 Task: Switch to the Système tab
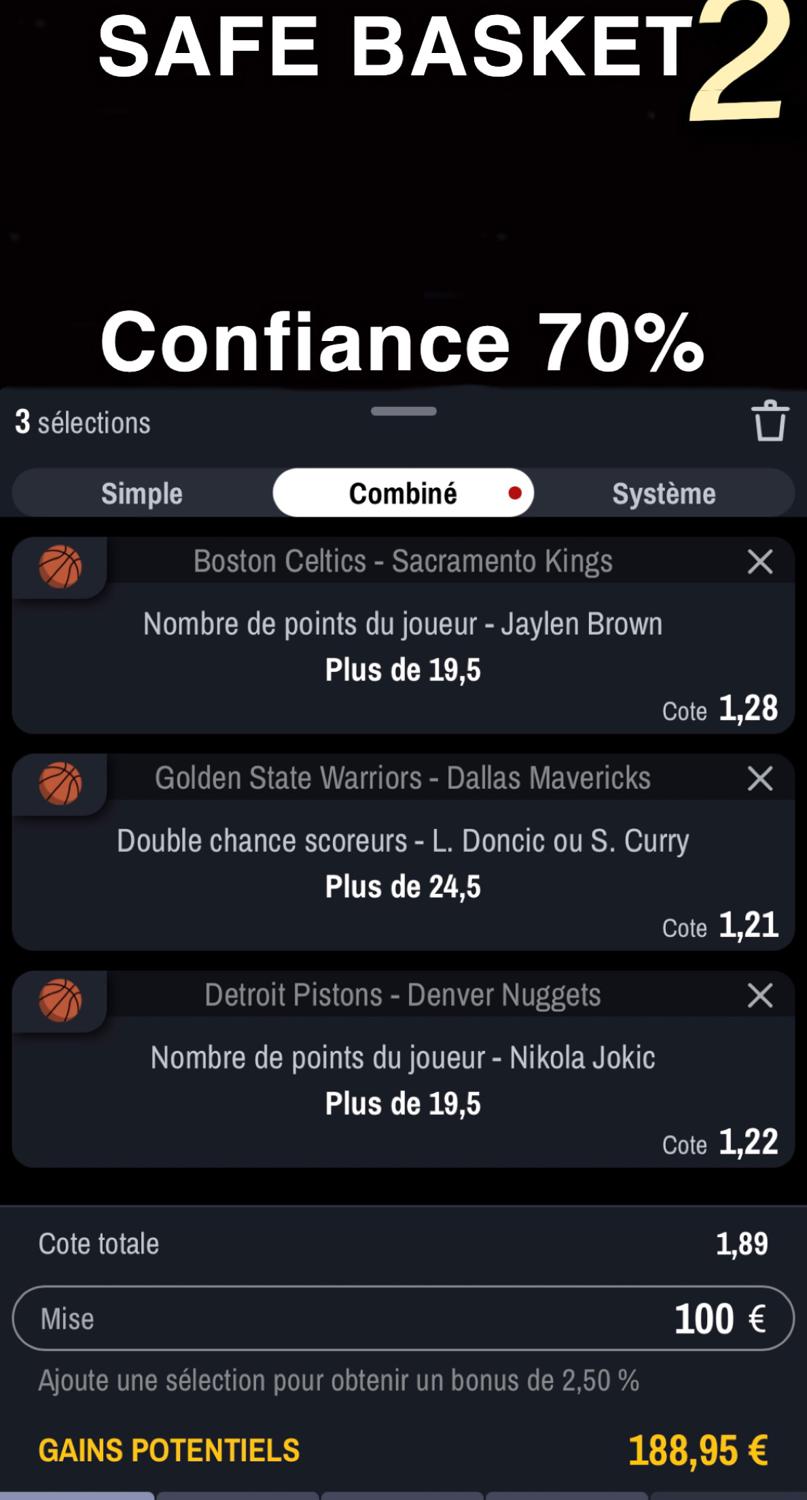(663, 493)
